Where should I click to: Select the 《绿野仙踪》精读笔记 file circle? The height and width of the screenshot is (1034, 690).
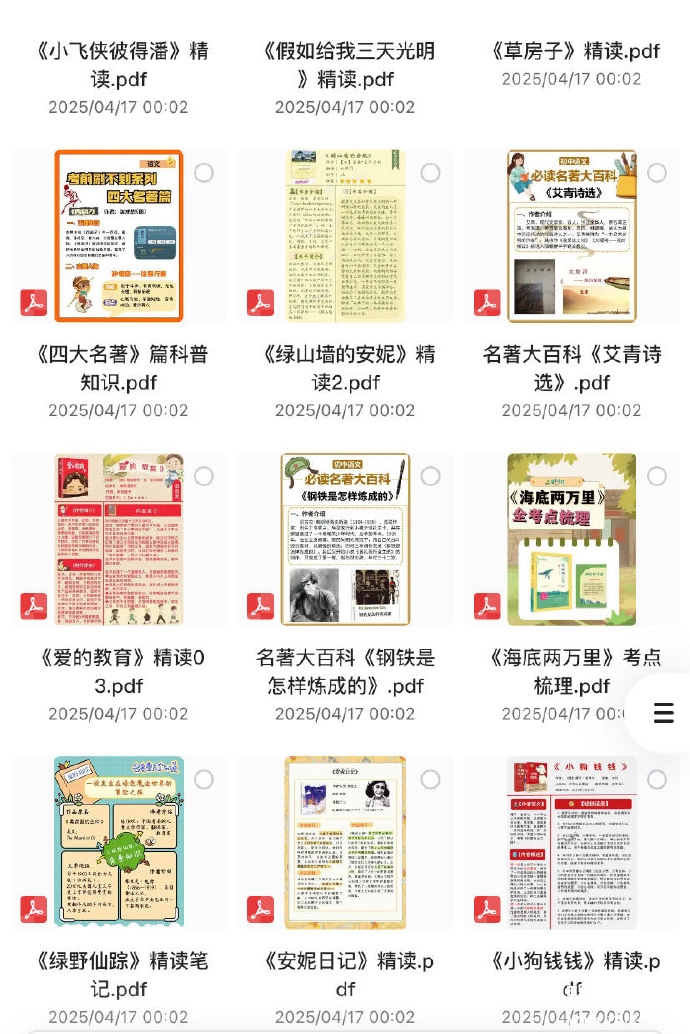pyautogui.click(x=204, y=779)
